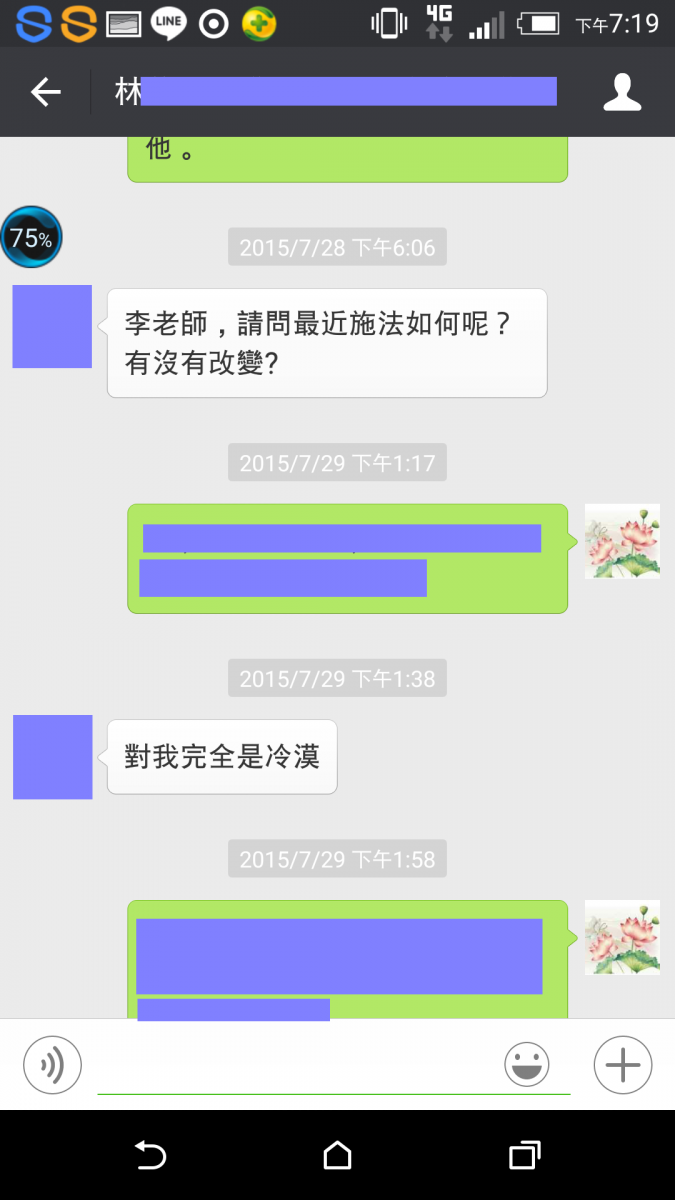Open the contact profile icon
This screenshot has height=1200, width=675.
tap(621, 92)
